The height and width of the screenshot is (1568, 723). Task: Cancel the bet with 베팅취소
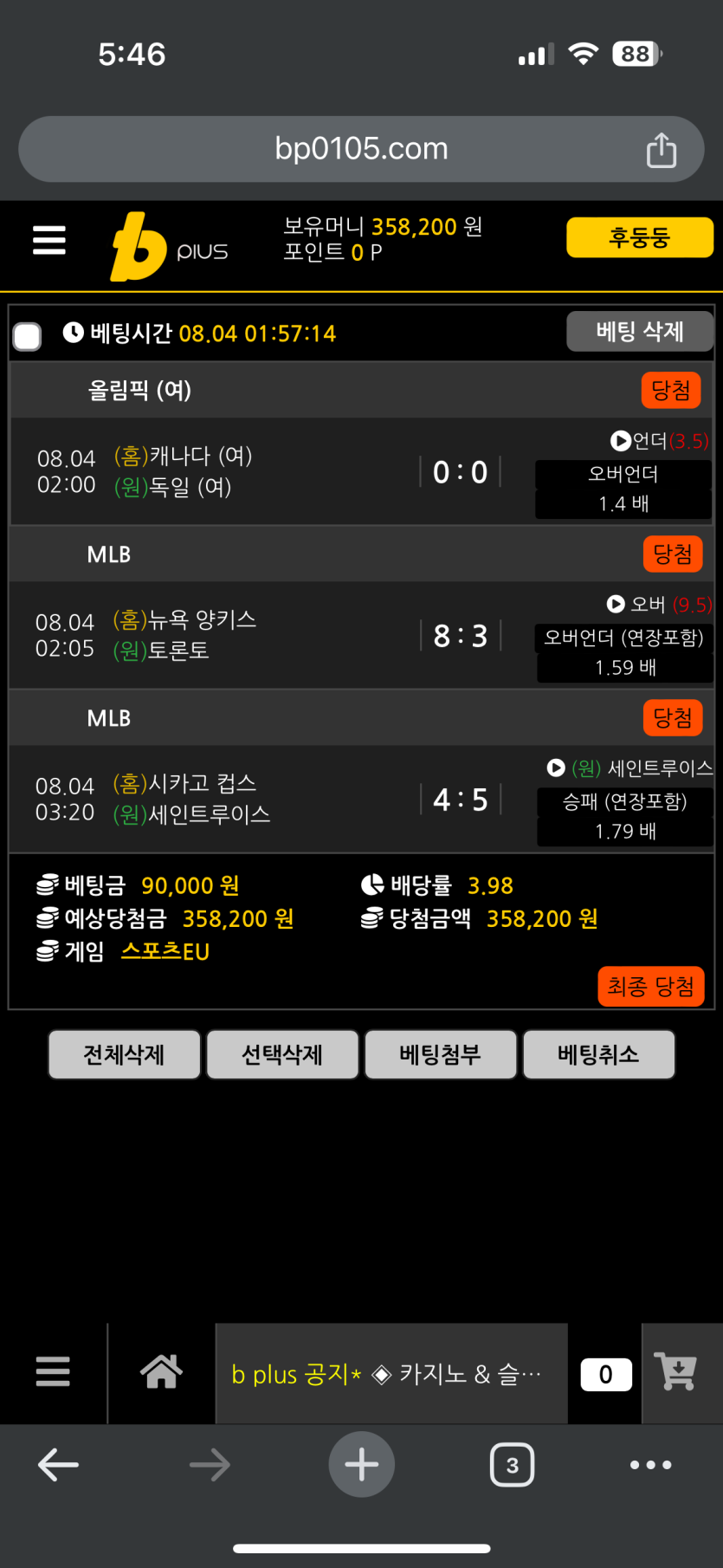click(598, 1054)
